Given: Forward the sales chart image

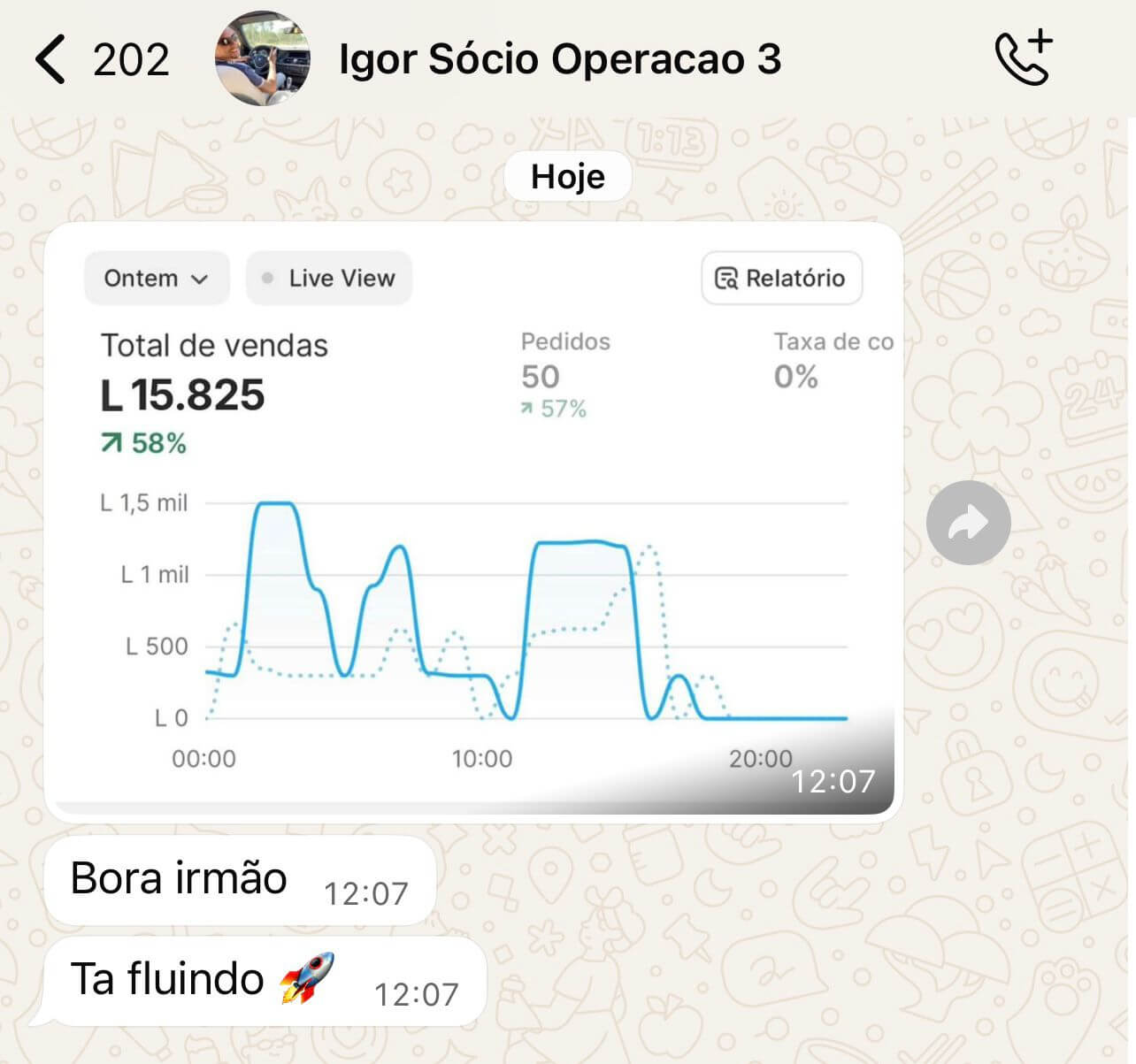Looking at the screenshot, I should click(x=968, y=523).
